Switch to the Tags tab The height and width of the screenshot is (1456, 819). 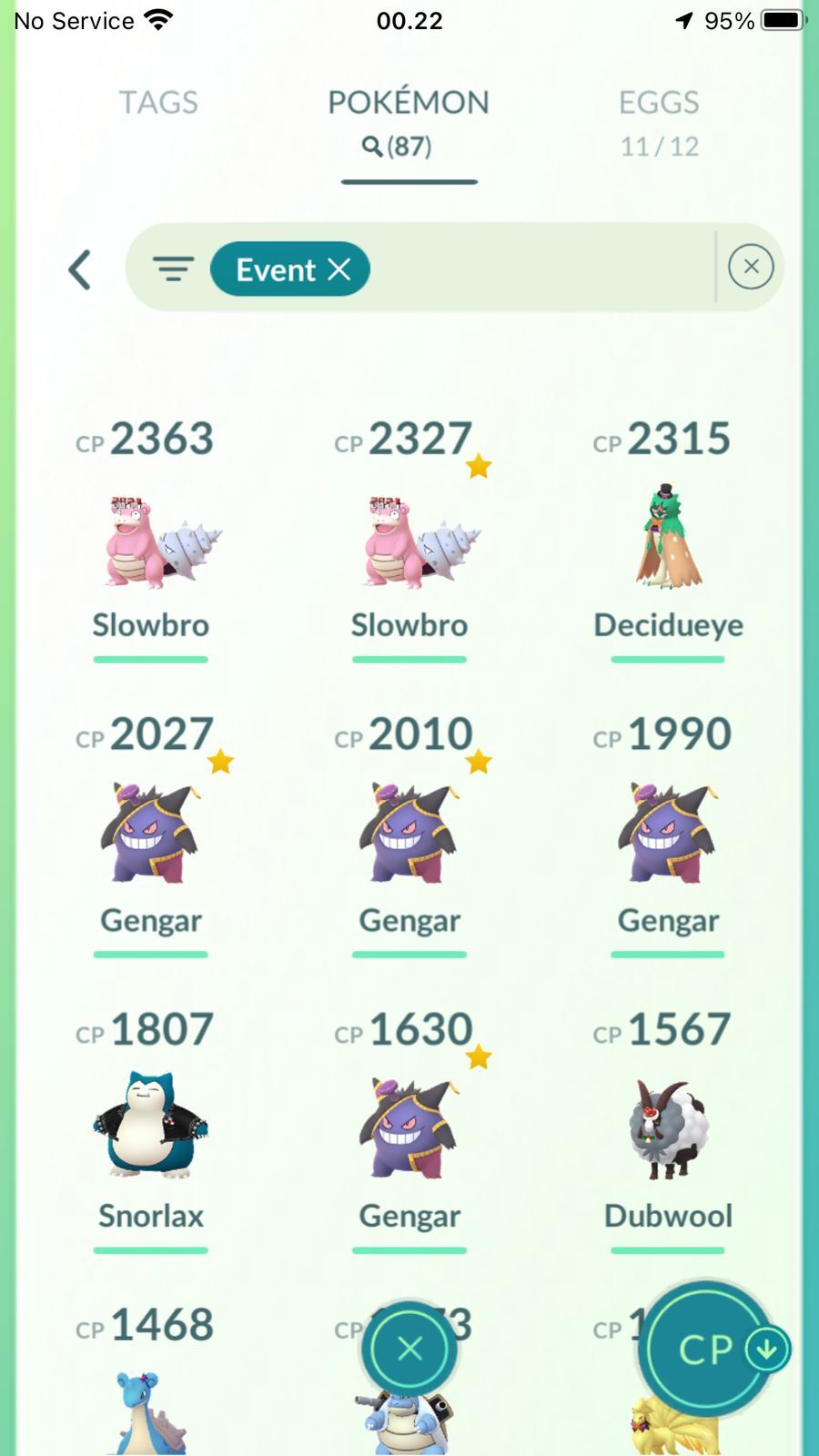pyautogui.click(x=158, y=103)
